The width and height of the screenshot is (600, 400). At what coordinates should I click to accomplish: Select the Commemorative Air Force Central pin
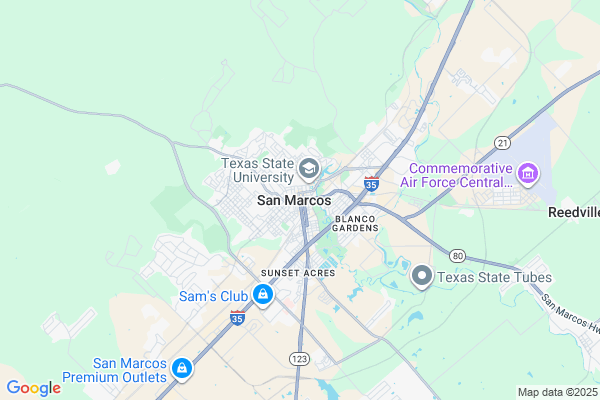pyautogui.click(x=528, y=176)
